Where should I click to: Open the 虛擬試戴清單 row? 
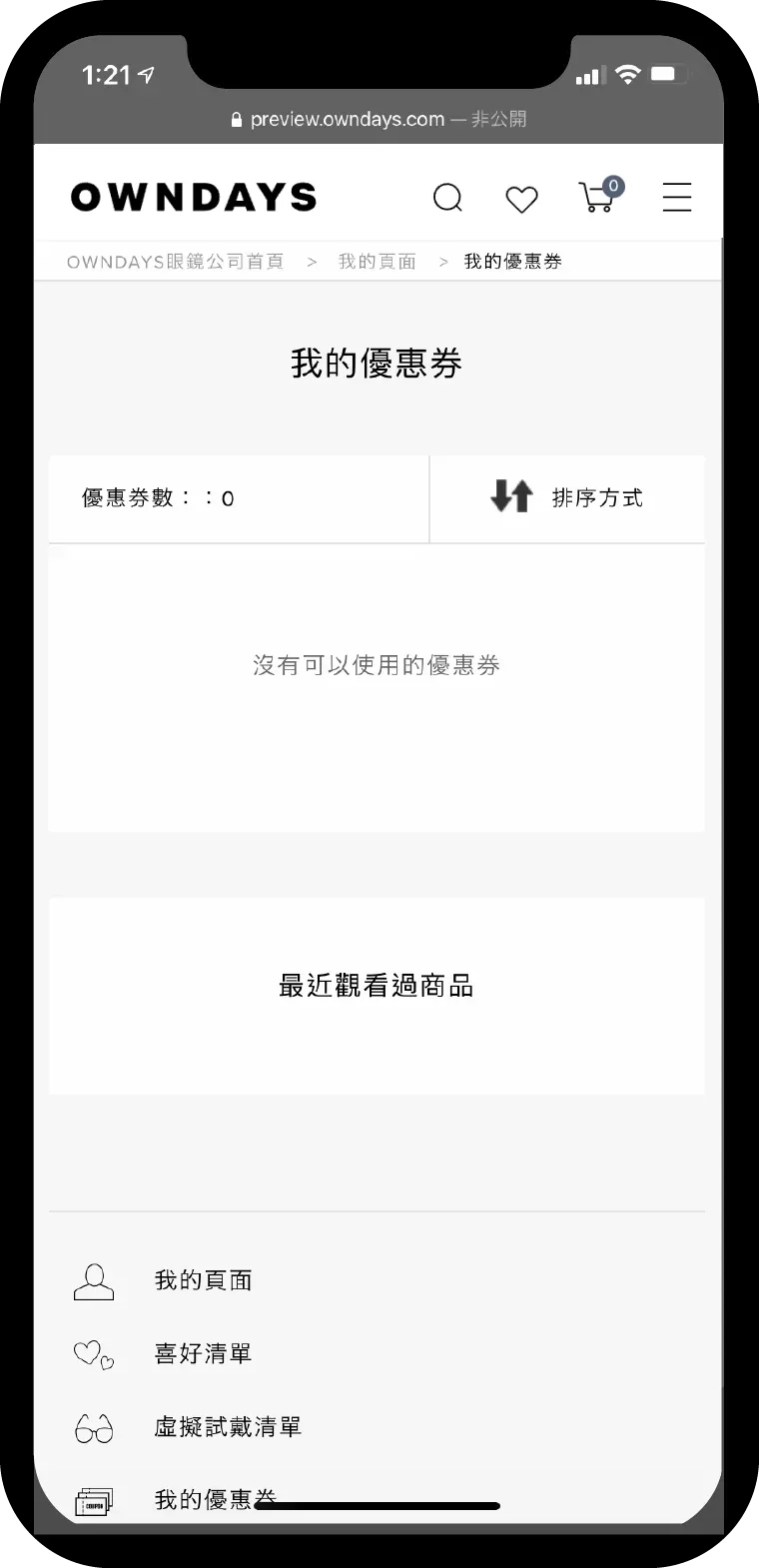[x=227, y=1427]
